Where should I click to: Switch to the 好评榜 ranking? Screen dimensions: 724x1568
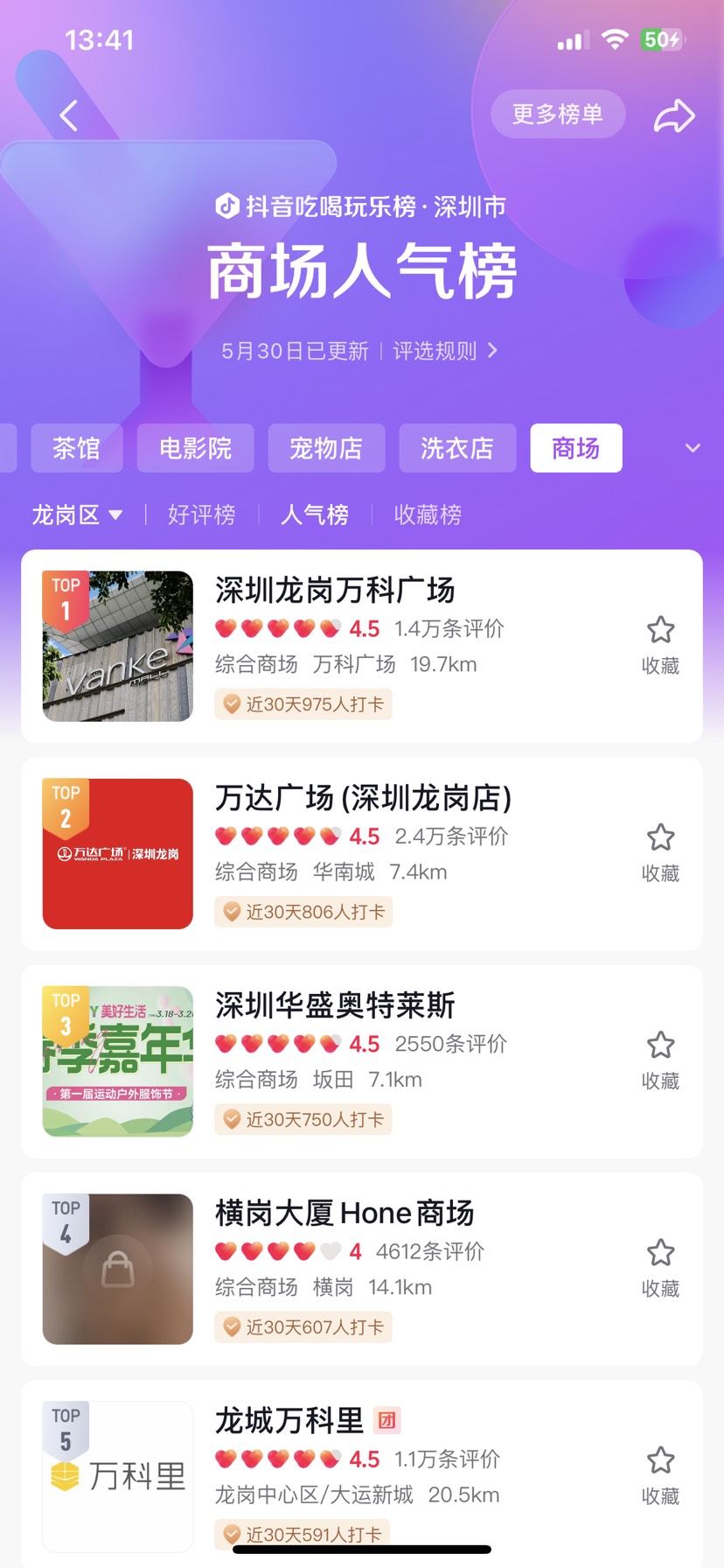click(202, 514)
